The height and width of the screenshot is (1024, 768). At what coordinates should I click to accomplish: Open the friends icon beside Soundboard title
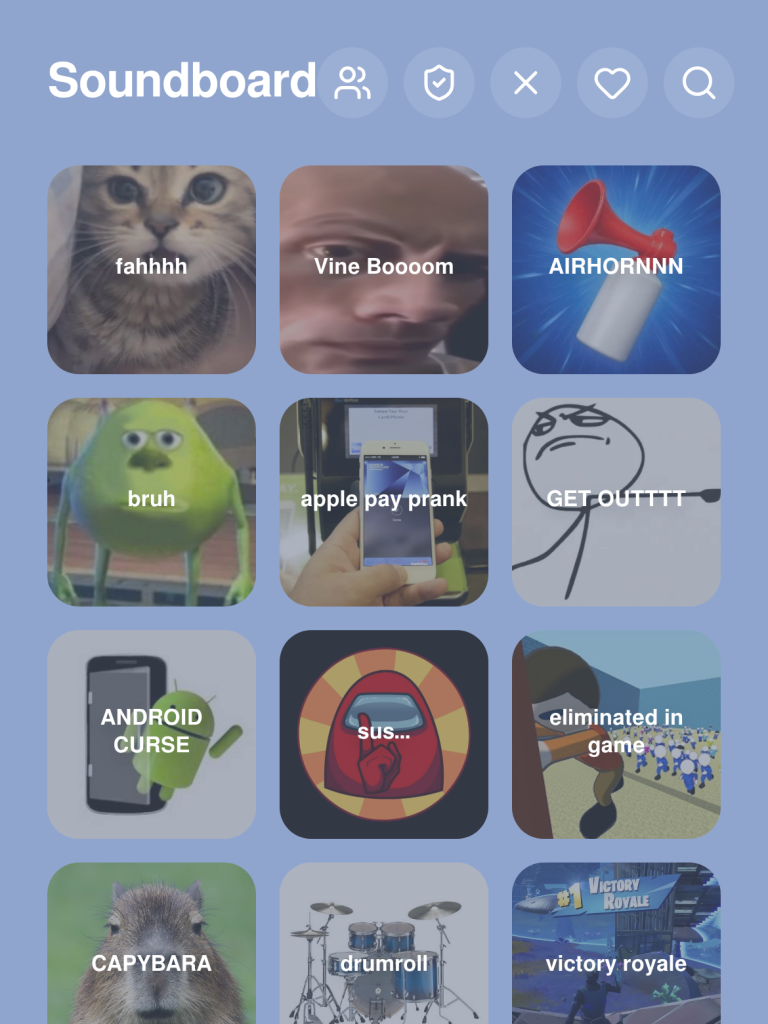352,83
